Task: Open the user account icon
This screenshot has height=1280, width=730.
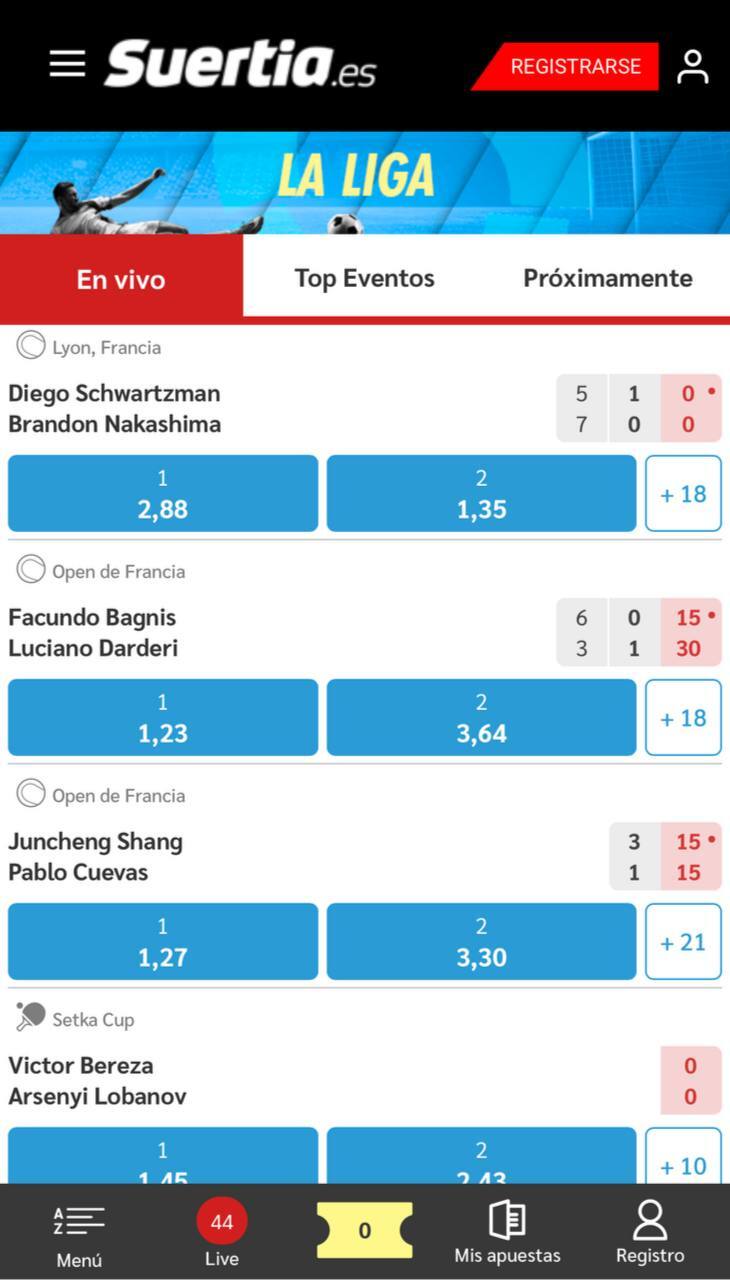Action: point(692,67)
